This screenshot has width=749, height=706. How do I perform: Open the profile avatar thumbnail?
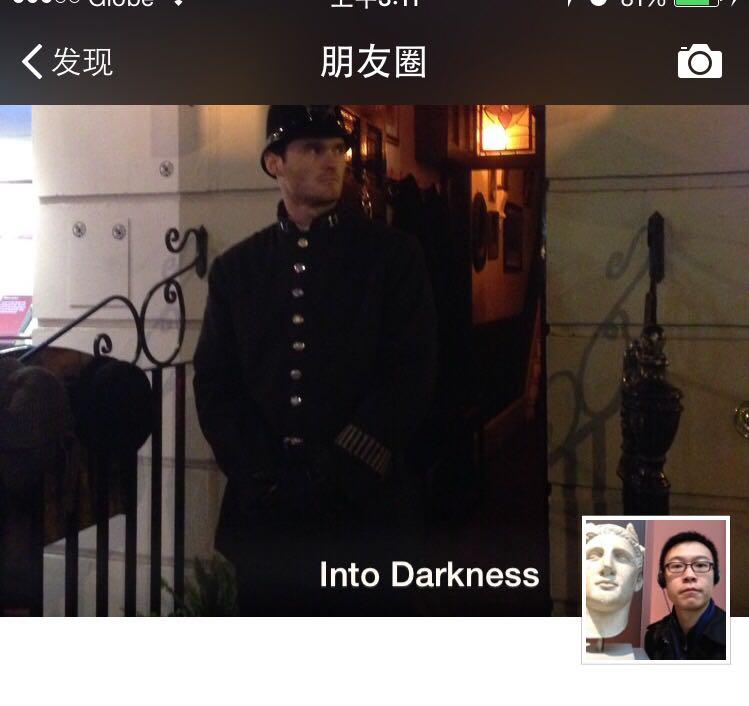click(x=655, y=589)
